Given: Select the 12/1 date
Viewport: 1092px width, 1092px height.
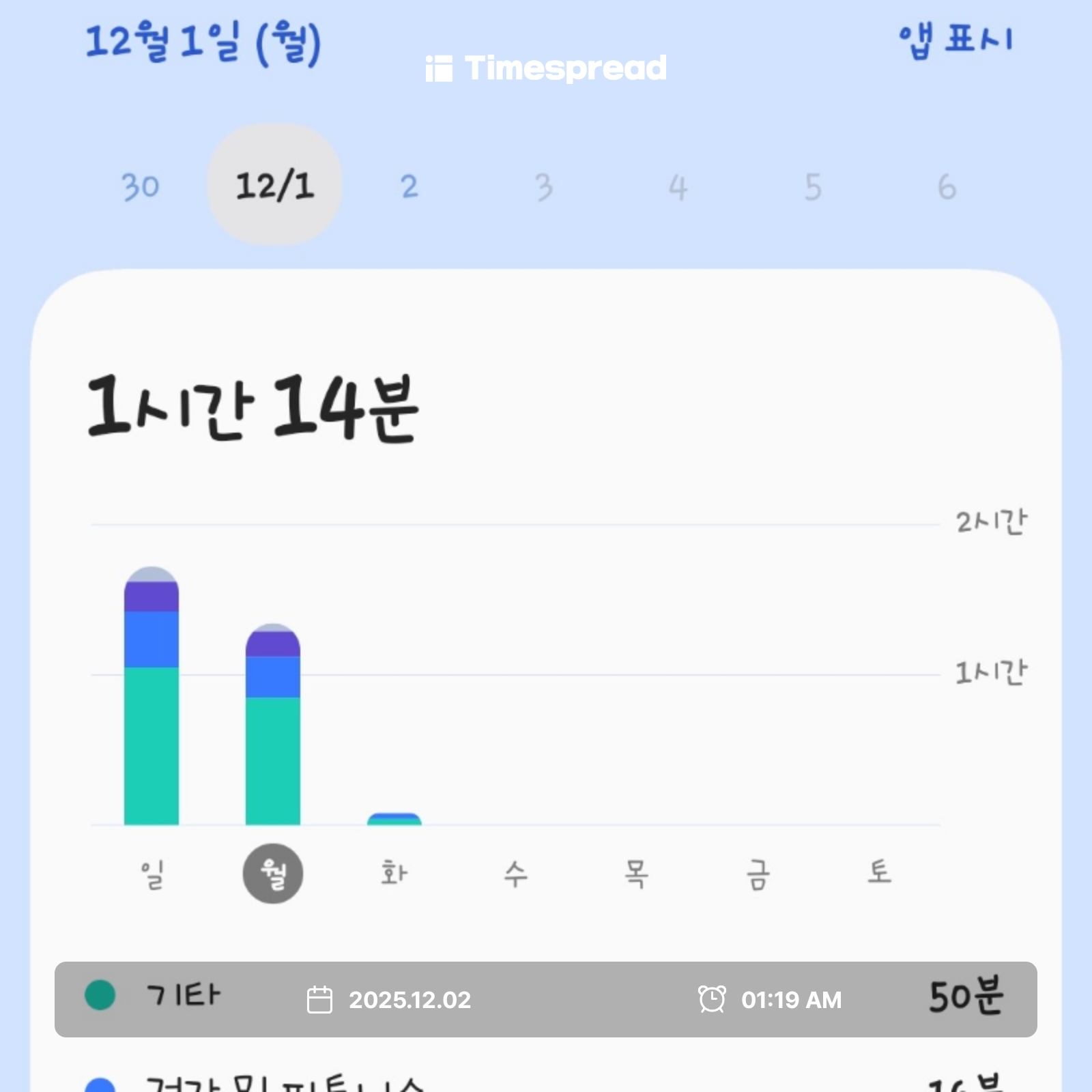Looking at the screenshot, I should click(x=274, y=185).
